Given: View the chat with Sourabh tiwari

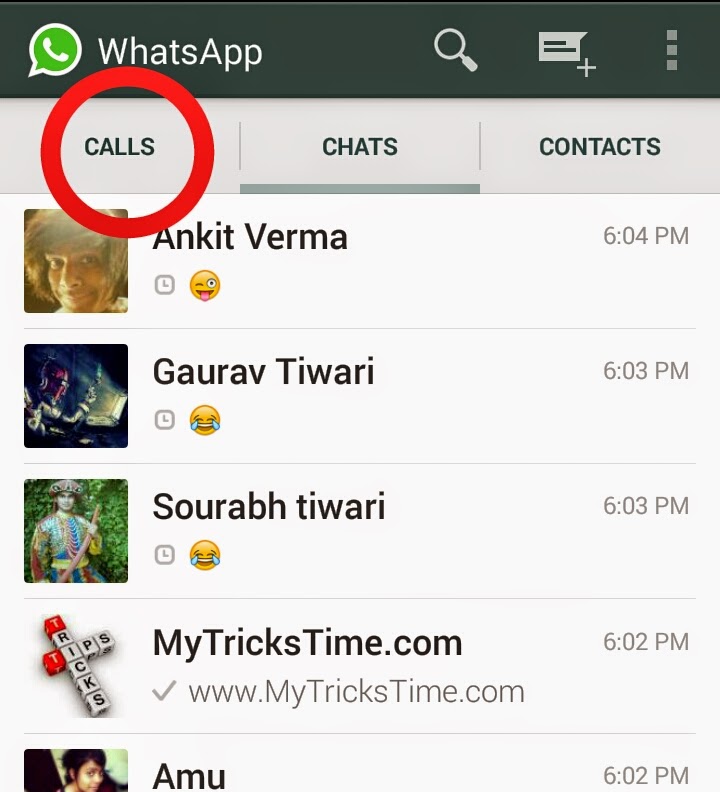Looking at the screenshot, I should [400, 530].
